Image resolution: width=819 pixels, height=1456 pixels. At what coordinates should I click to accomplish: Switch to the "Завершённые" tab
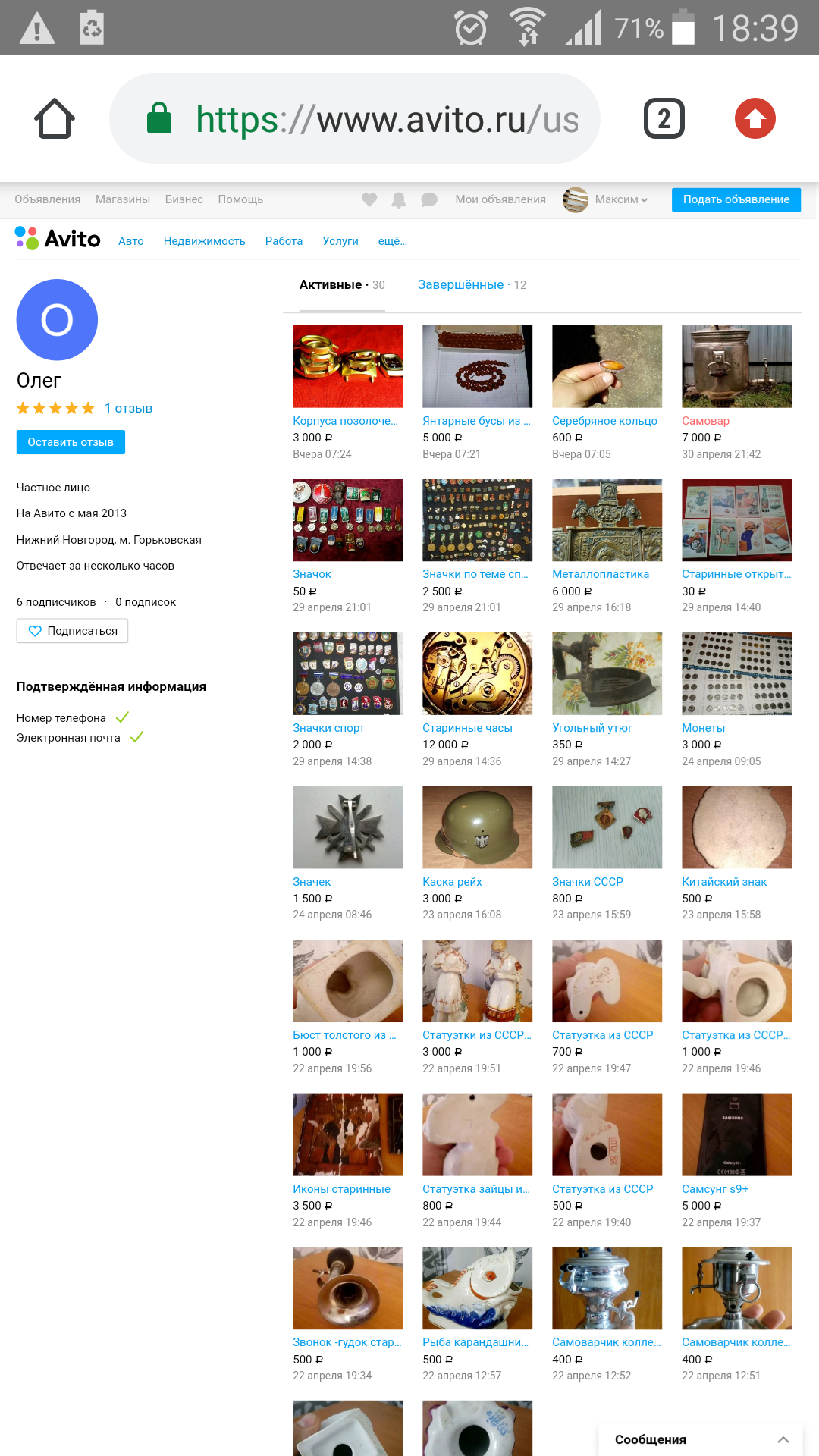(460, 285)
